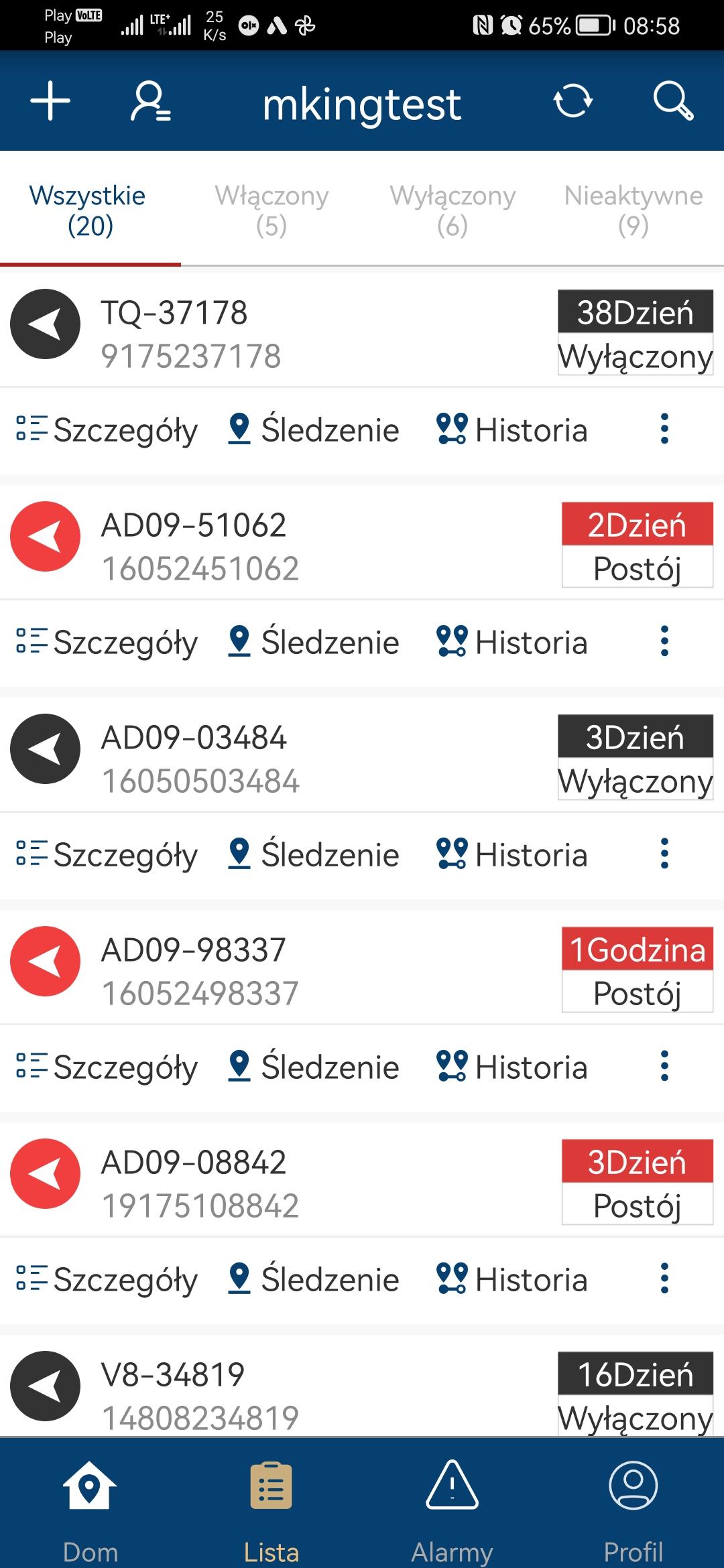The width and height of the screenshot is (724, 1568).
Task: Refresh the device list
Action: click(573, 101)
